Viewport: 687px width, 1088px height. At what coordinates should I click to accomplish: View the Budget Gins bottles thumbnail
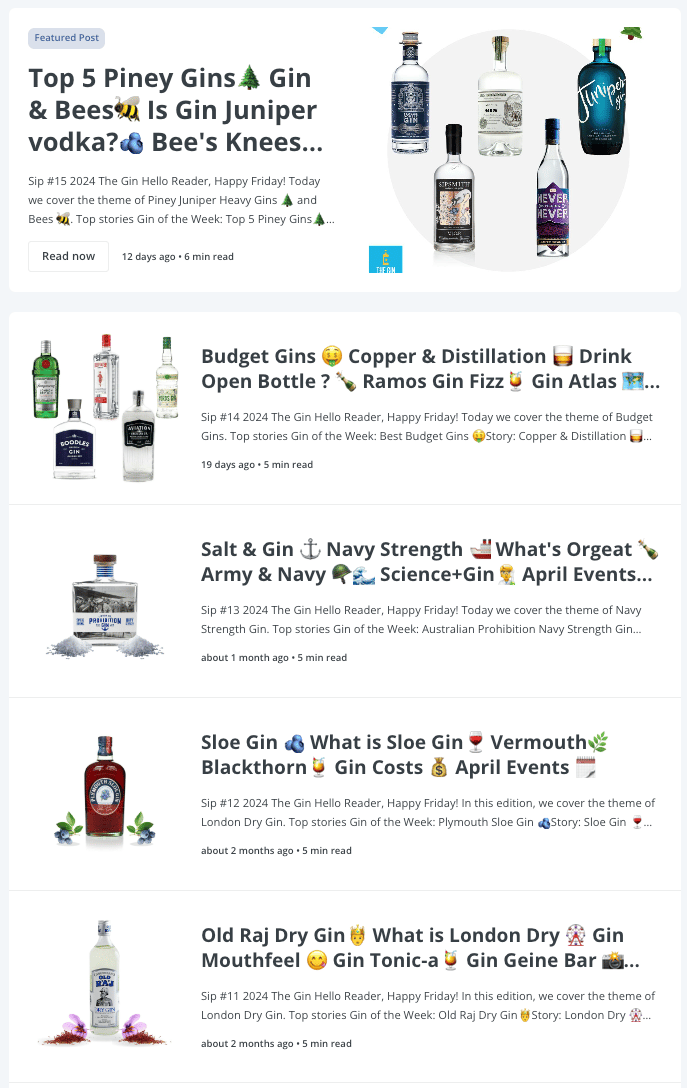click(105, 408)
